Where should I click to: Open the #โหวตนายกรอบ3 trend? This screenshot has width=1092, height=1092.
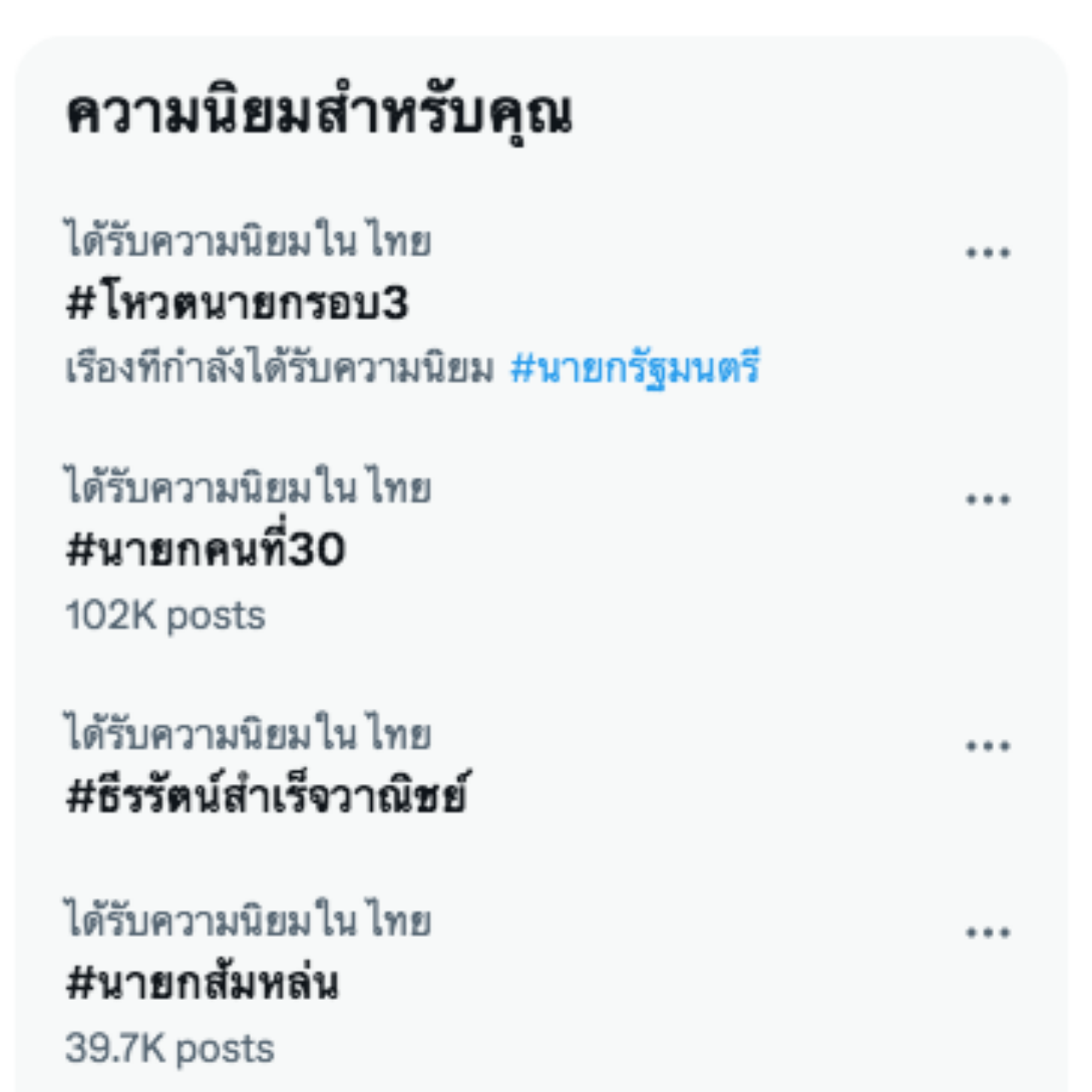click(237, 305)
